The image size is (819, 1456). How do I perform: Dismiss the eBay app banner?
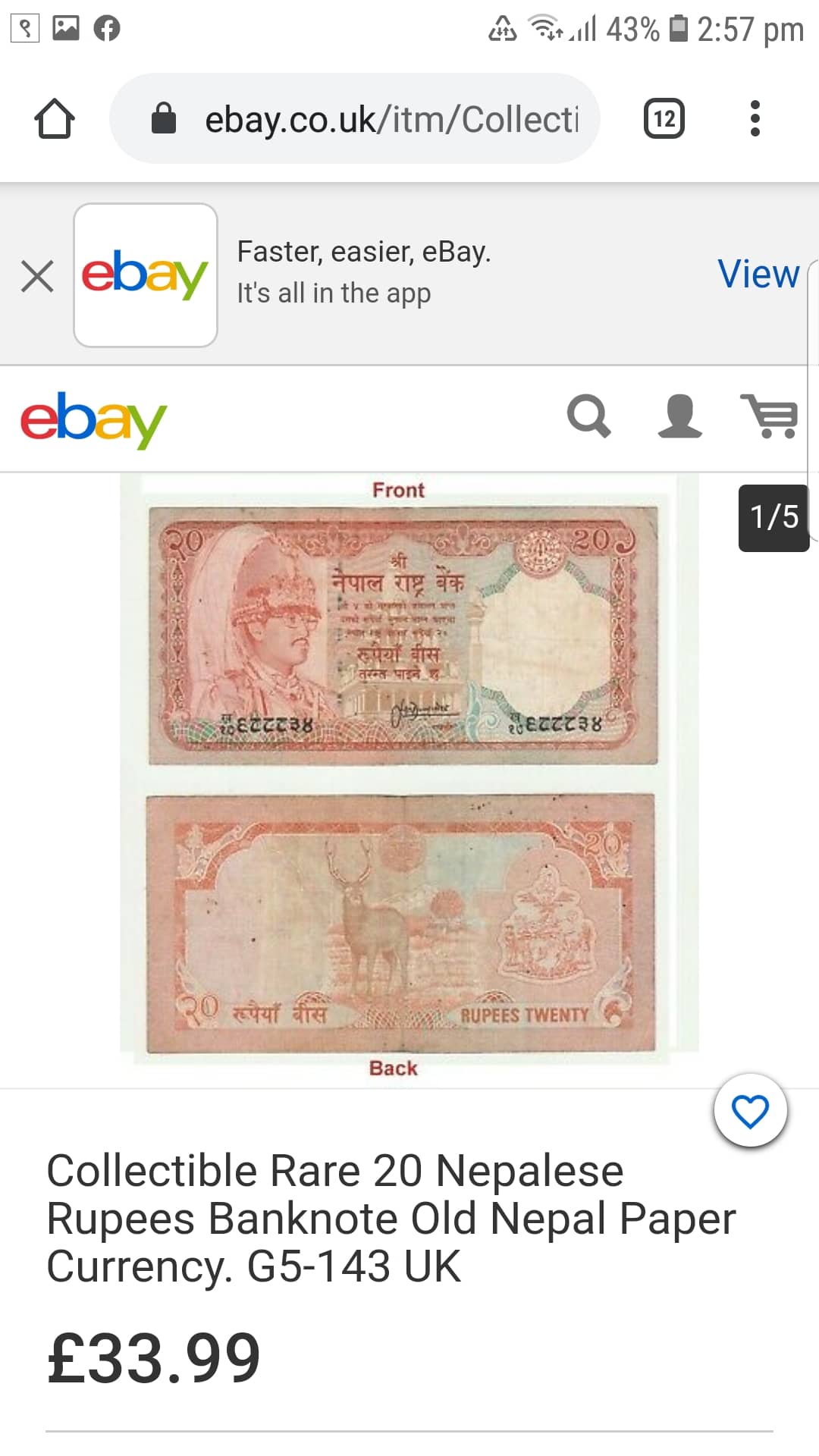point(37,275)
